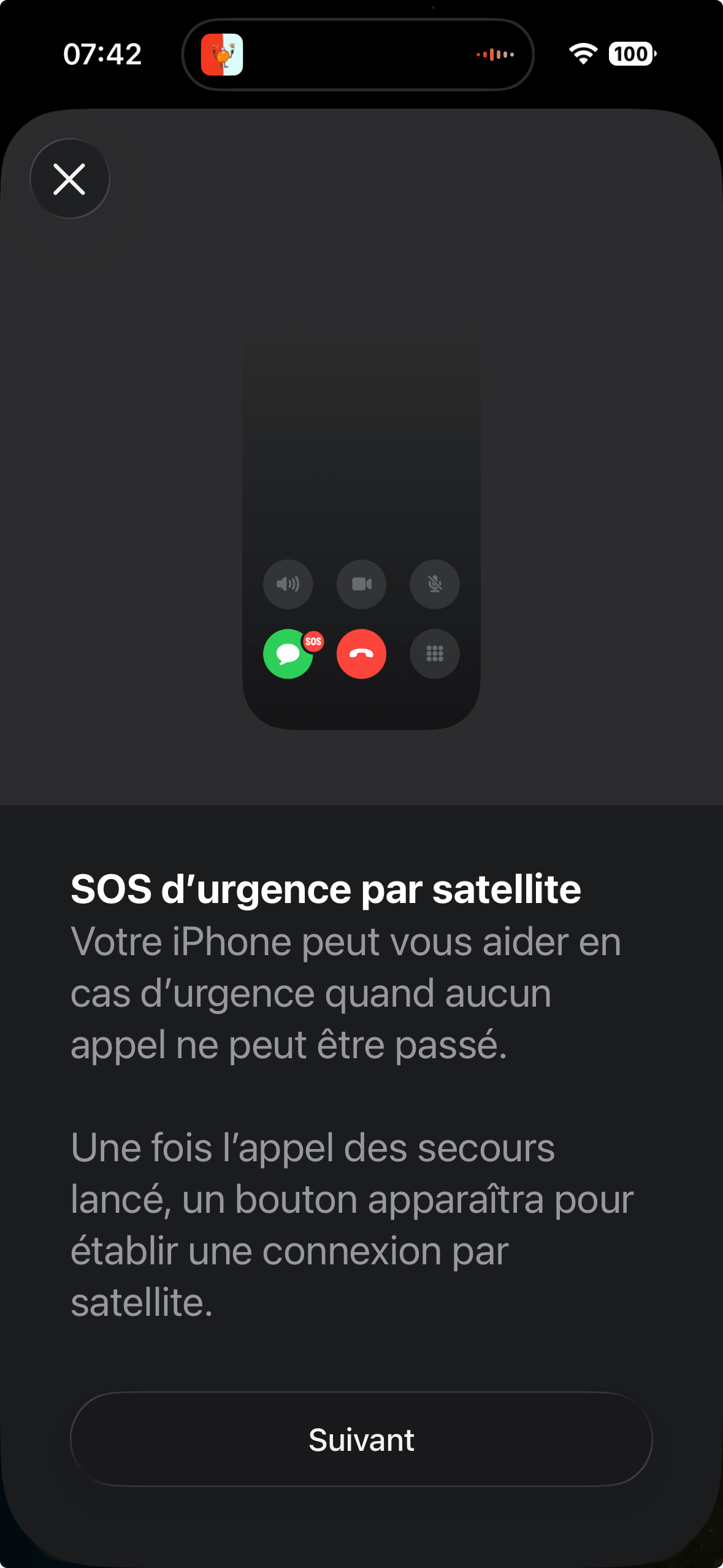This screenshot has width=723, height=1568.
Task: Tap the SOS badge on the green bubble
Action: (313, 640)
